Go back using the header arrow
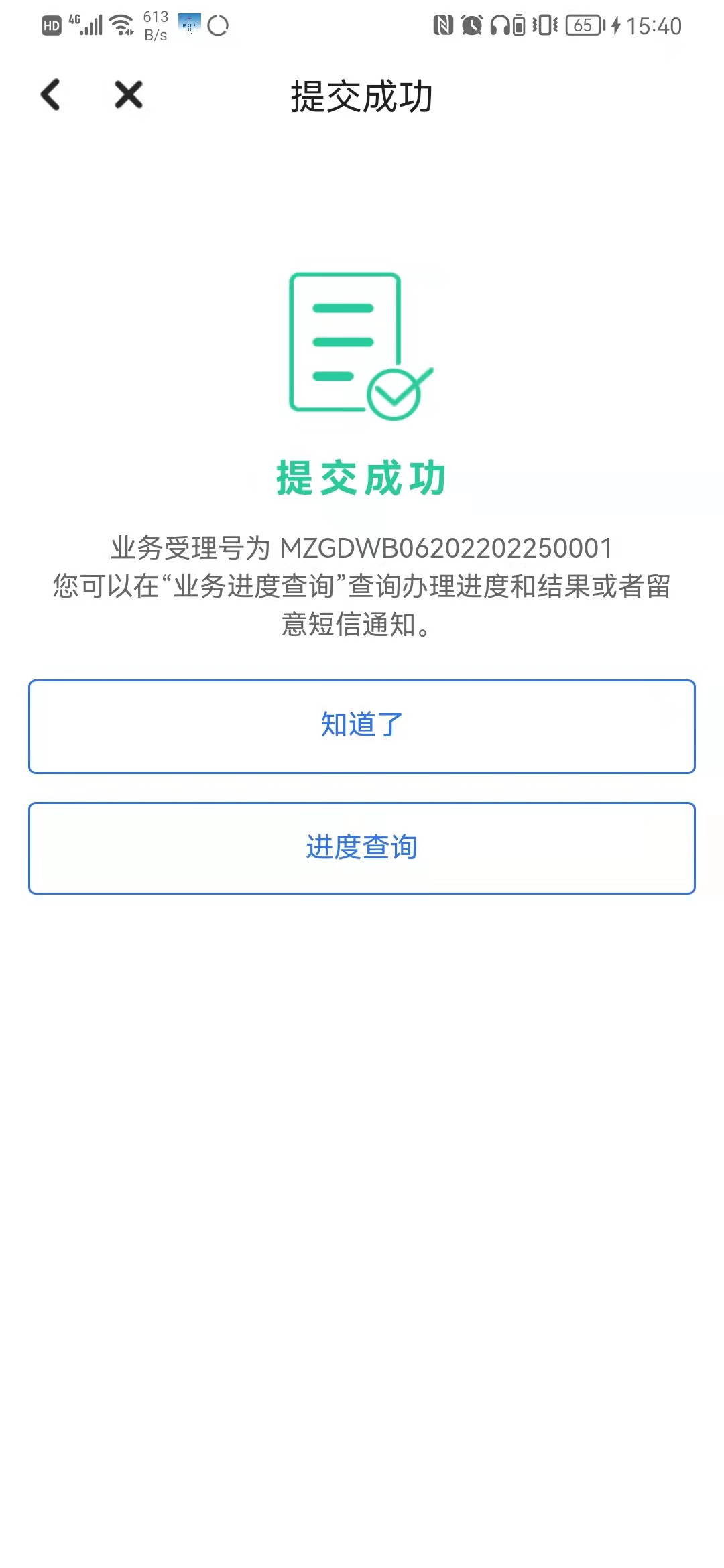 click(51, 94)
